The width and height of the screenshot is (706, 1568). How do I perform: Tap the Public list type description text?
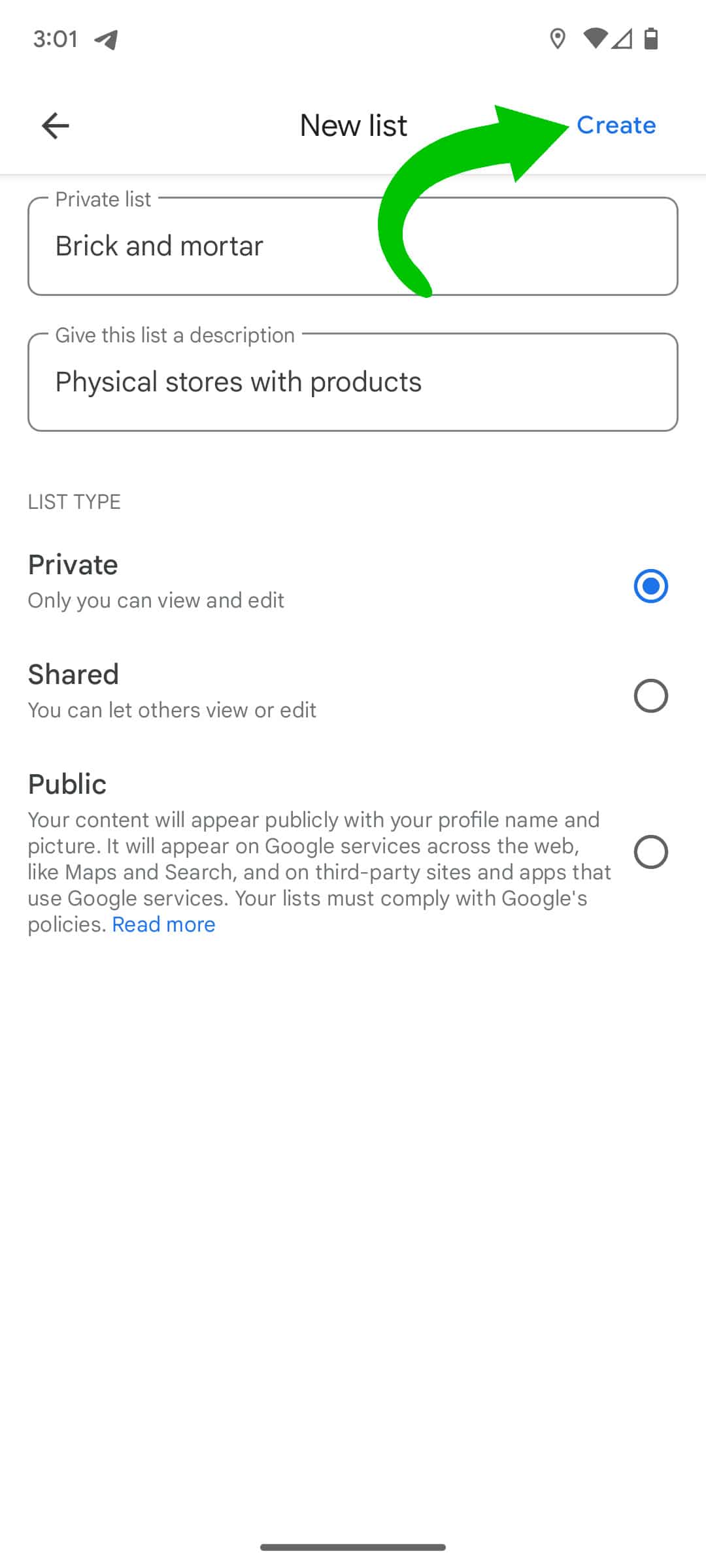click(x=314, y=872)
